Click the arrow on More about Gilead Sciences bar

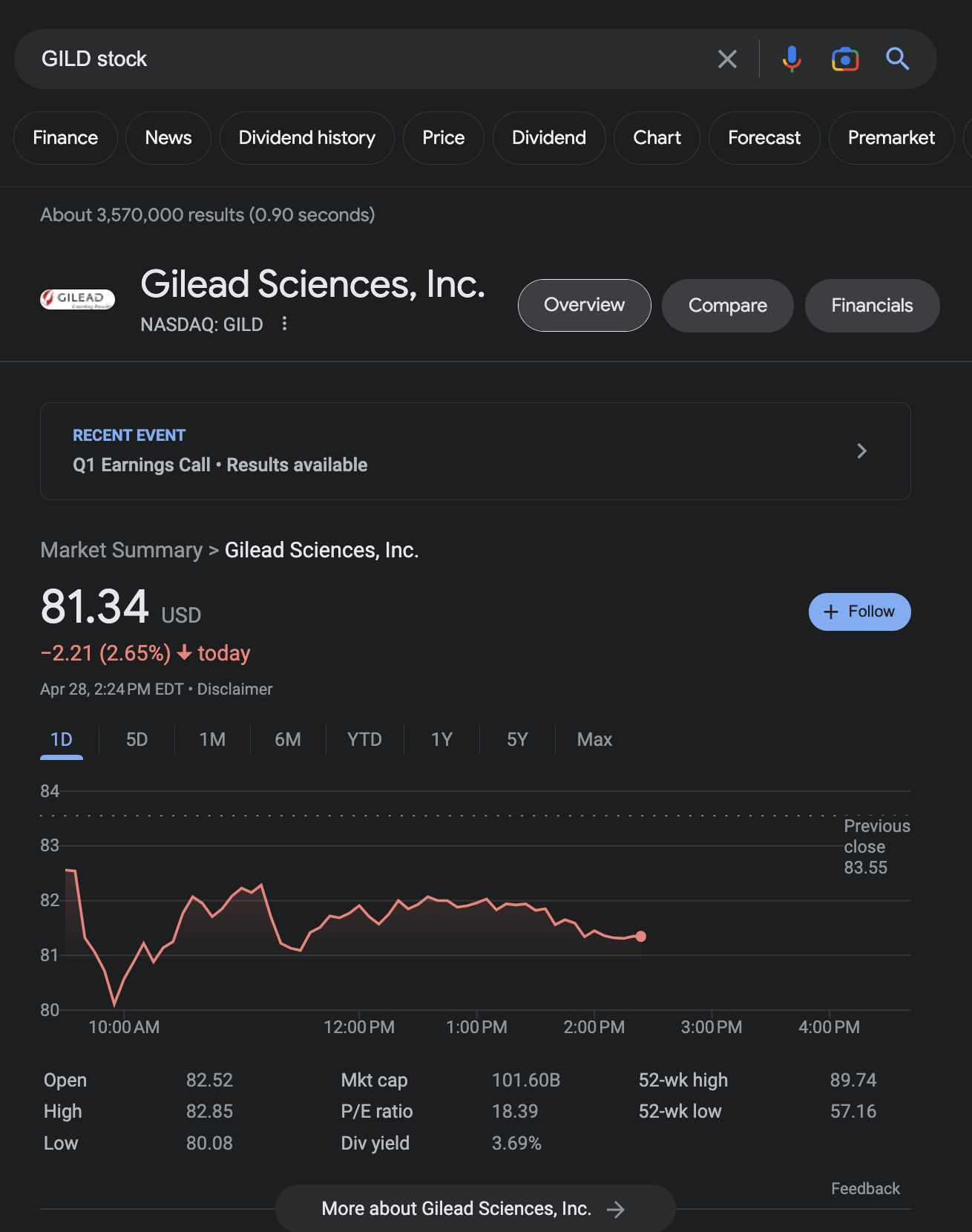tap(617, 1208)
